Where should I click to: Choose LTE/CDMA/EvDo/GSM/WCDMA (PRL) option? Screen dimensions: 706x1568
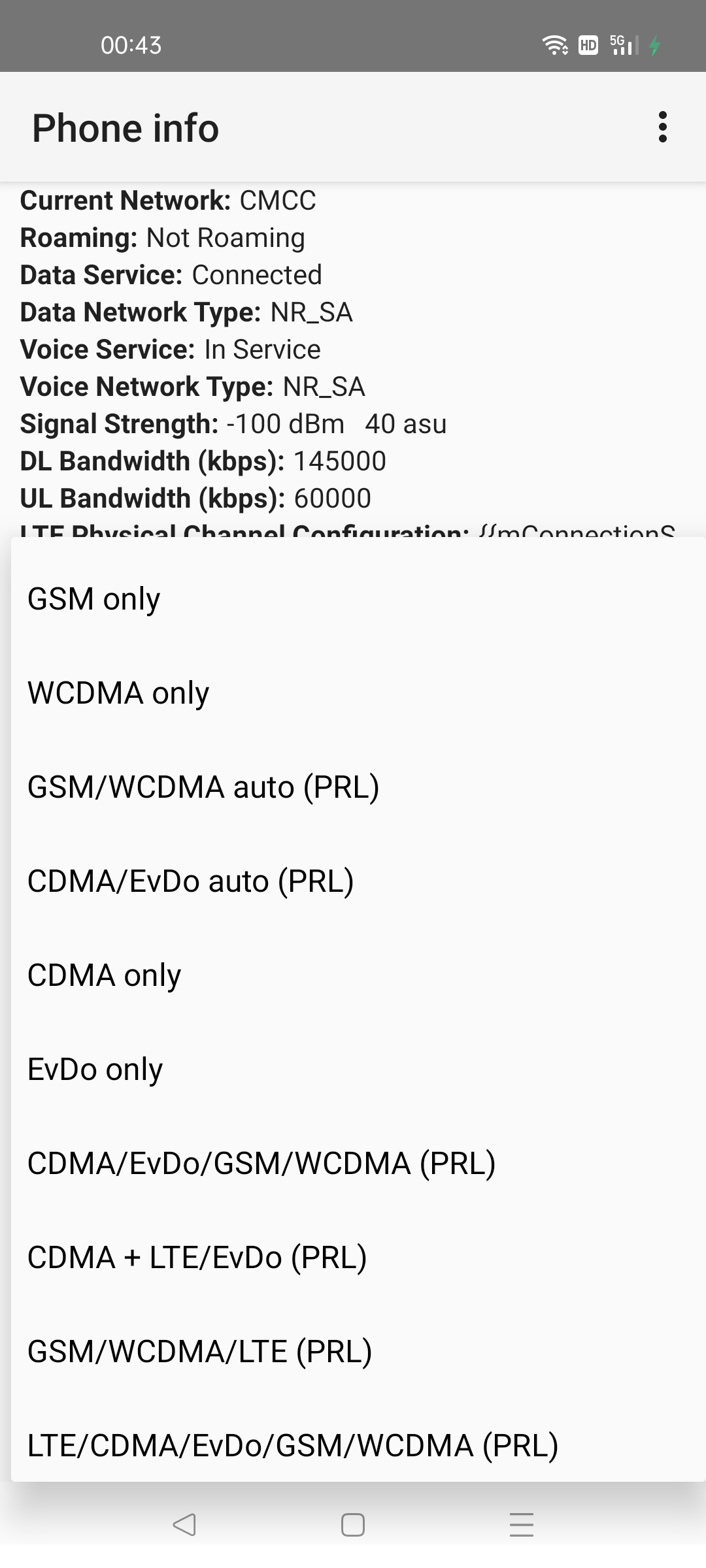pyautogui.click(x=292, y=1445)
